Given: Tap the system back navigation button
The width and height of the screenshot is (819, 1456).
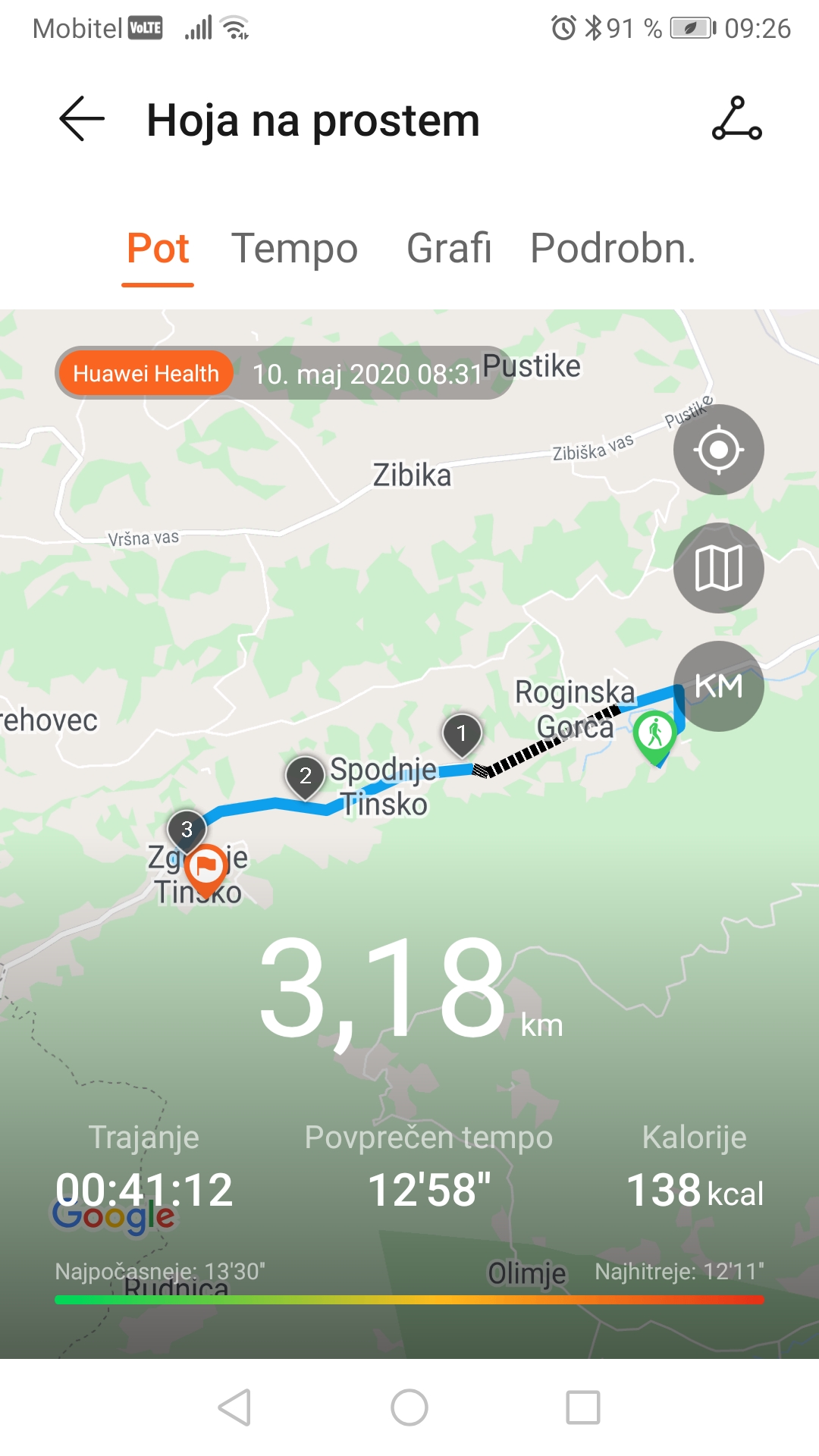Looking at the screenshot, I should pos(234,1407).
